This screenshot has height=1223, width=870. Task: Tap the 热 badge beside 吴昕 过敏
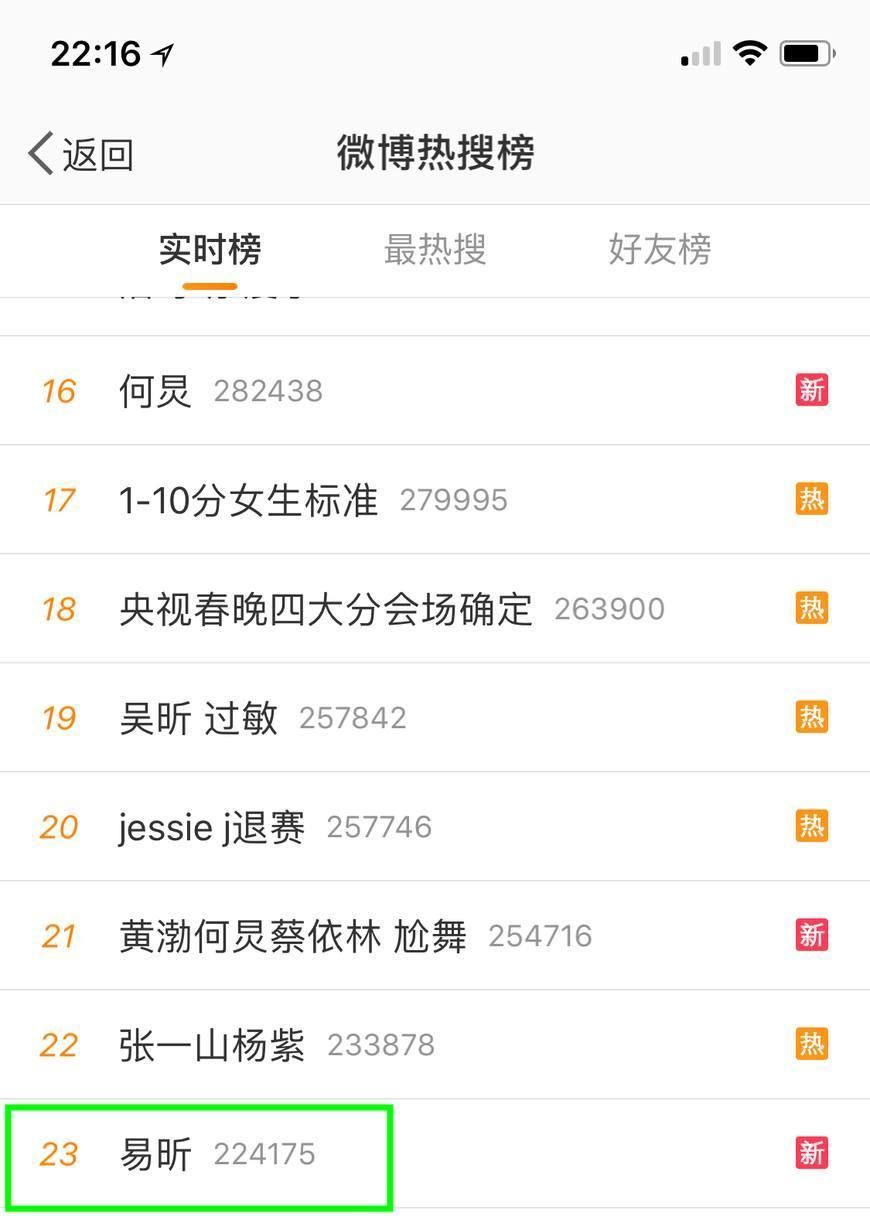(811, 717)
